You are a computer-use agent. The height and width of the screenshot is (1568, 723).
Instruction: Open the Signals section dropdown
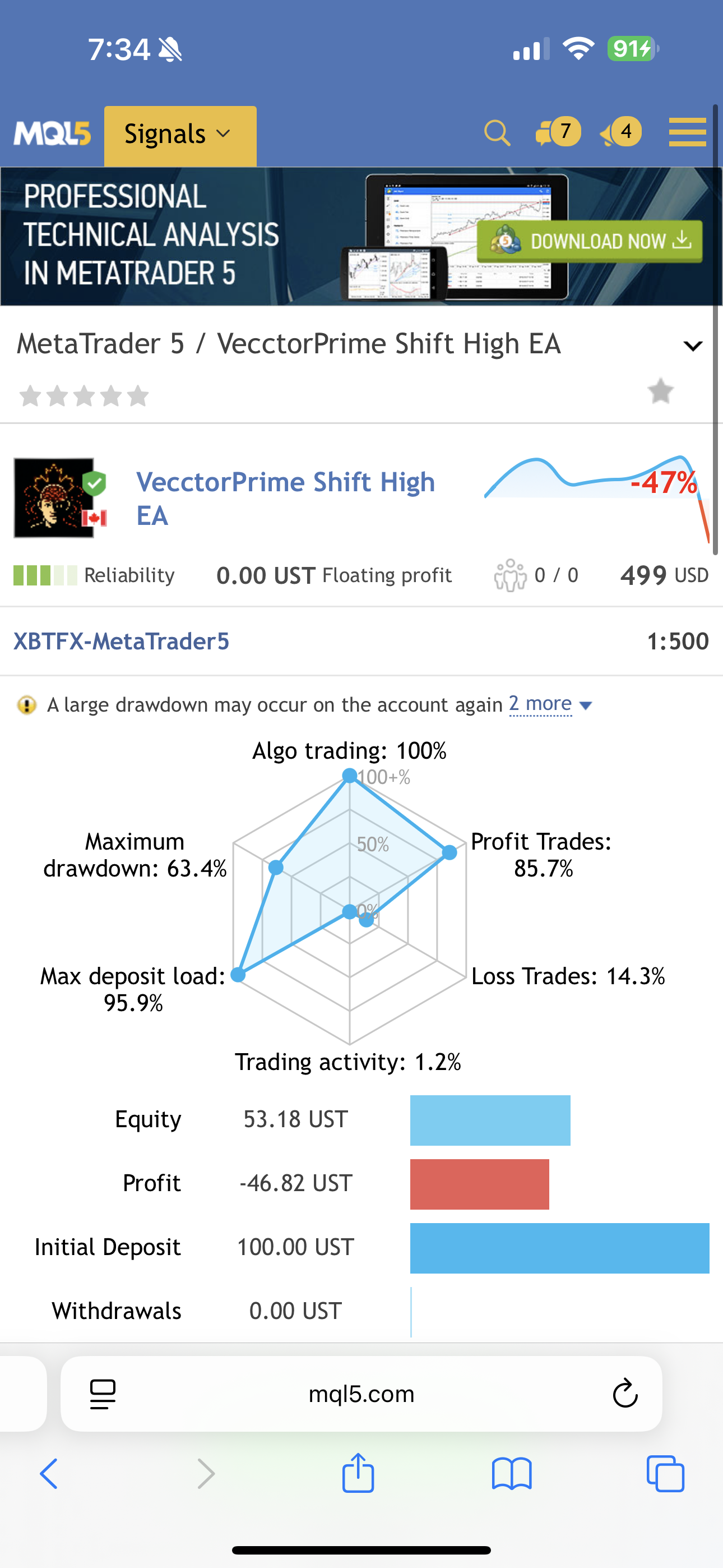[179, 135]
